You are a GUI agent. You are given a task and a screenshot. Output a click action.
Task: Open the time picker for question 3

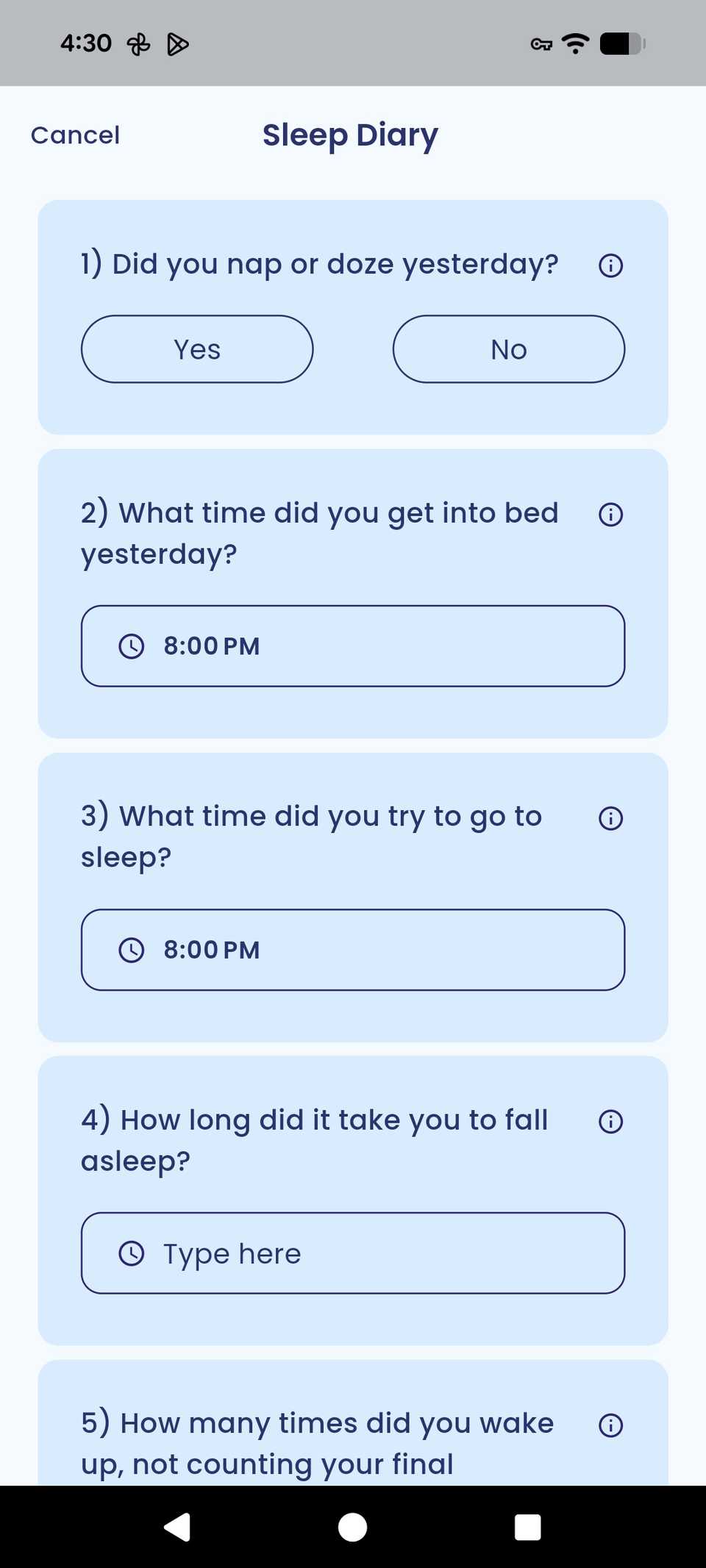click(353, 950)
